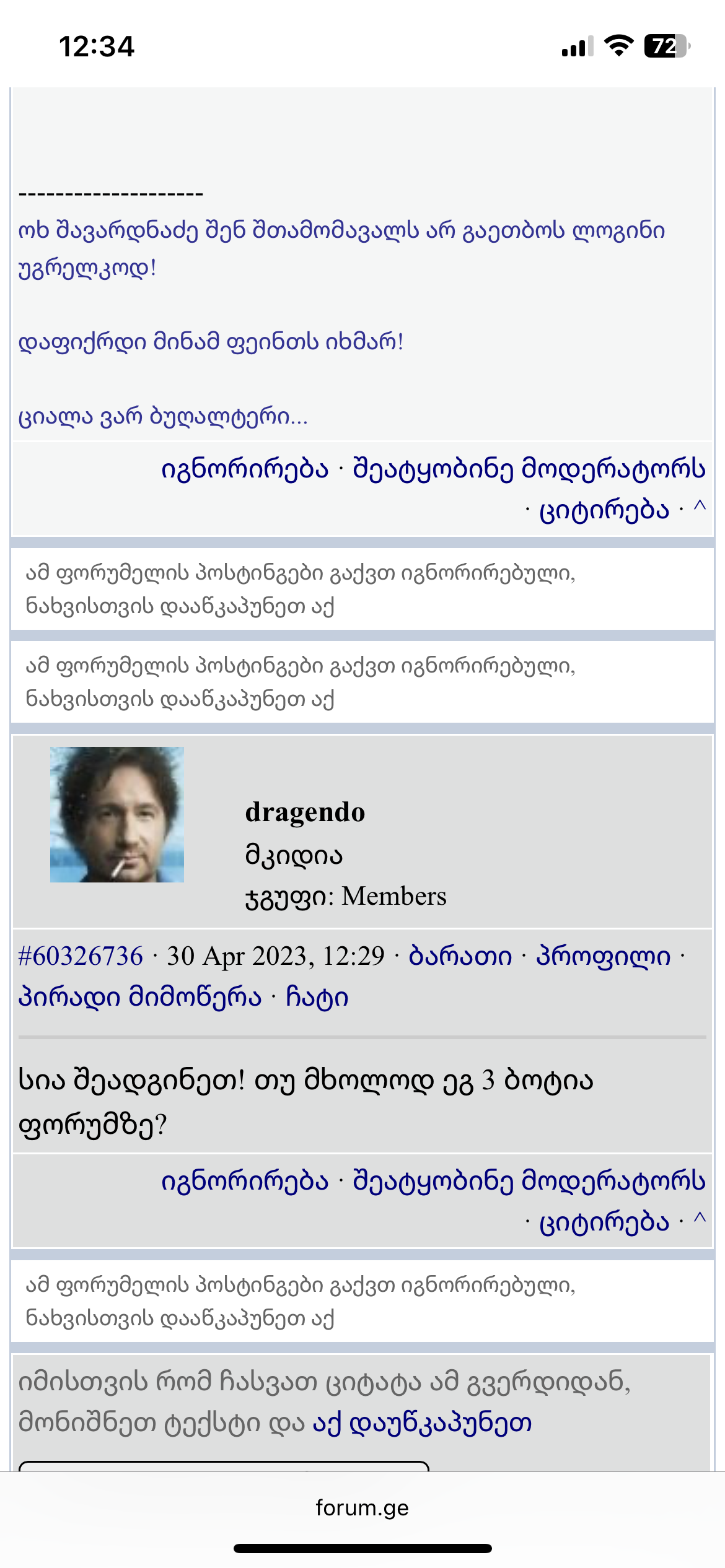View dragendo's პროფილი

coord(603,956)
